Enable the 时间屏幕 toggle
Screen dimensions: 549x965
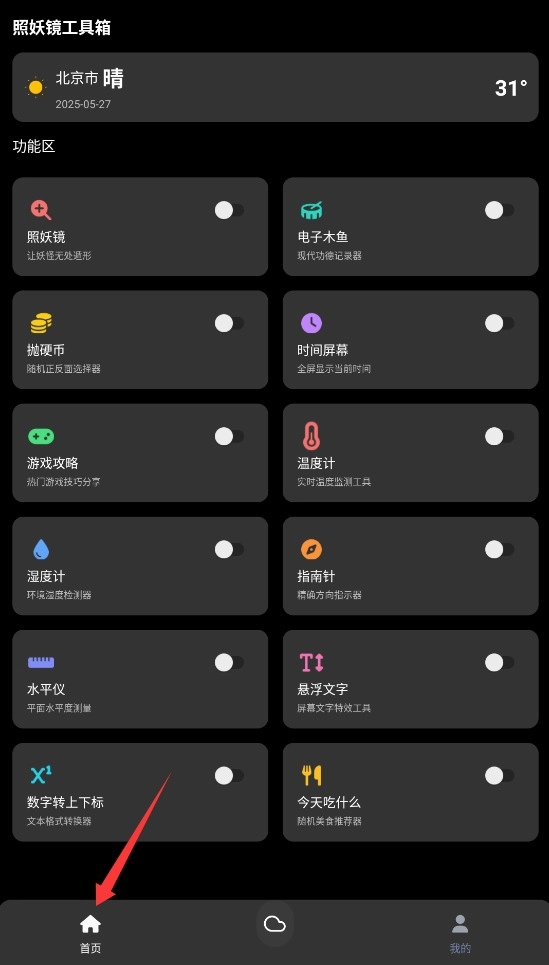[x=499, y=323]
